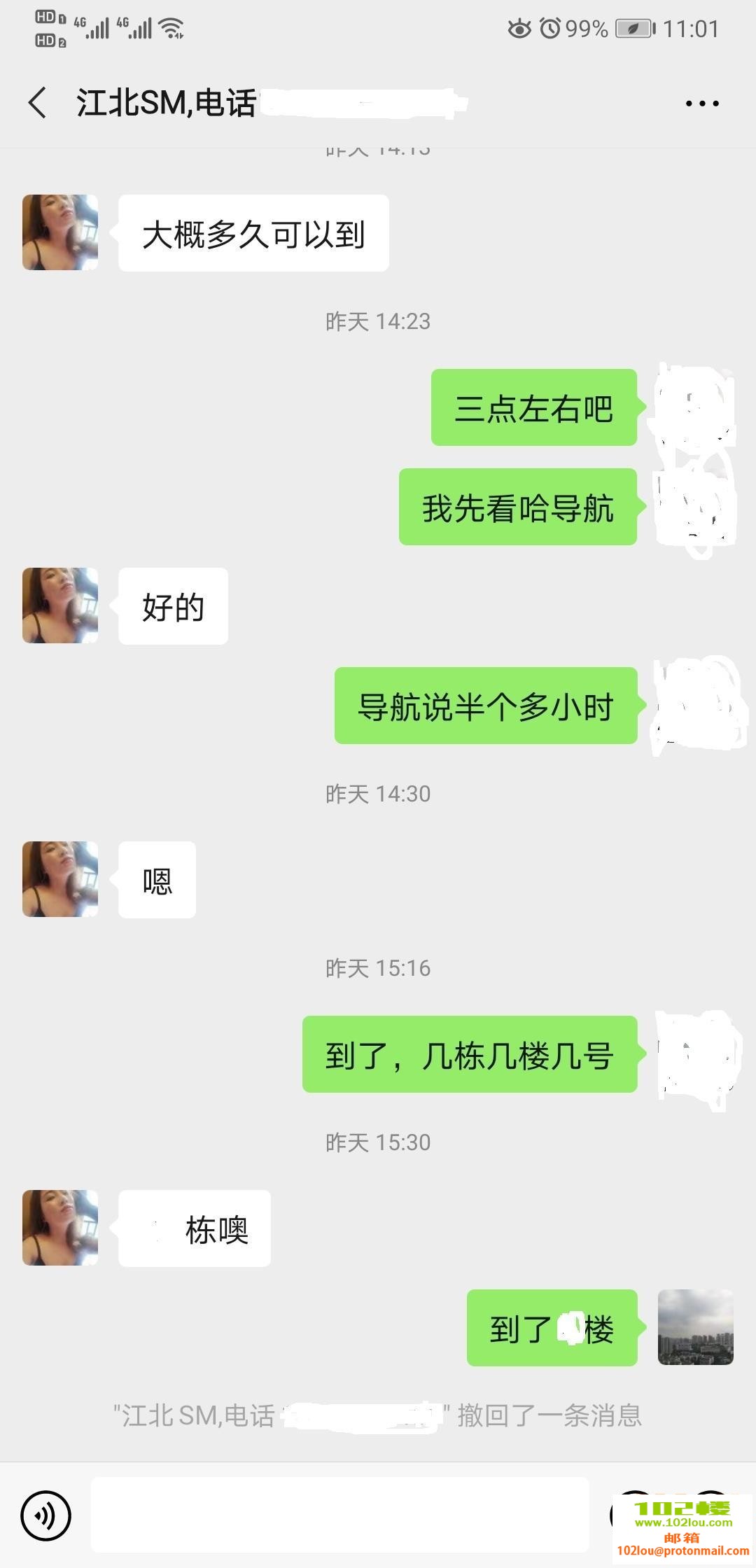
Task: Tap the alarm clock icon in the status bar
Action: tap(550, 28)
